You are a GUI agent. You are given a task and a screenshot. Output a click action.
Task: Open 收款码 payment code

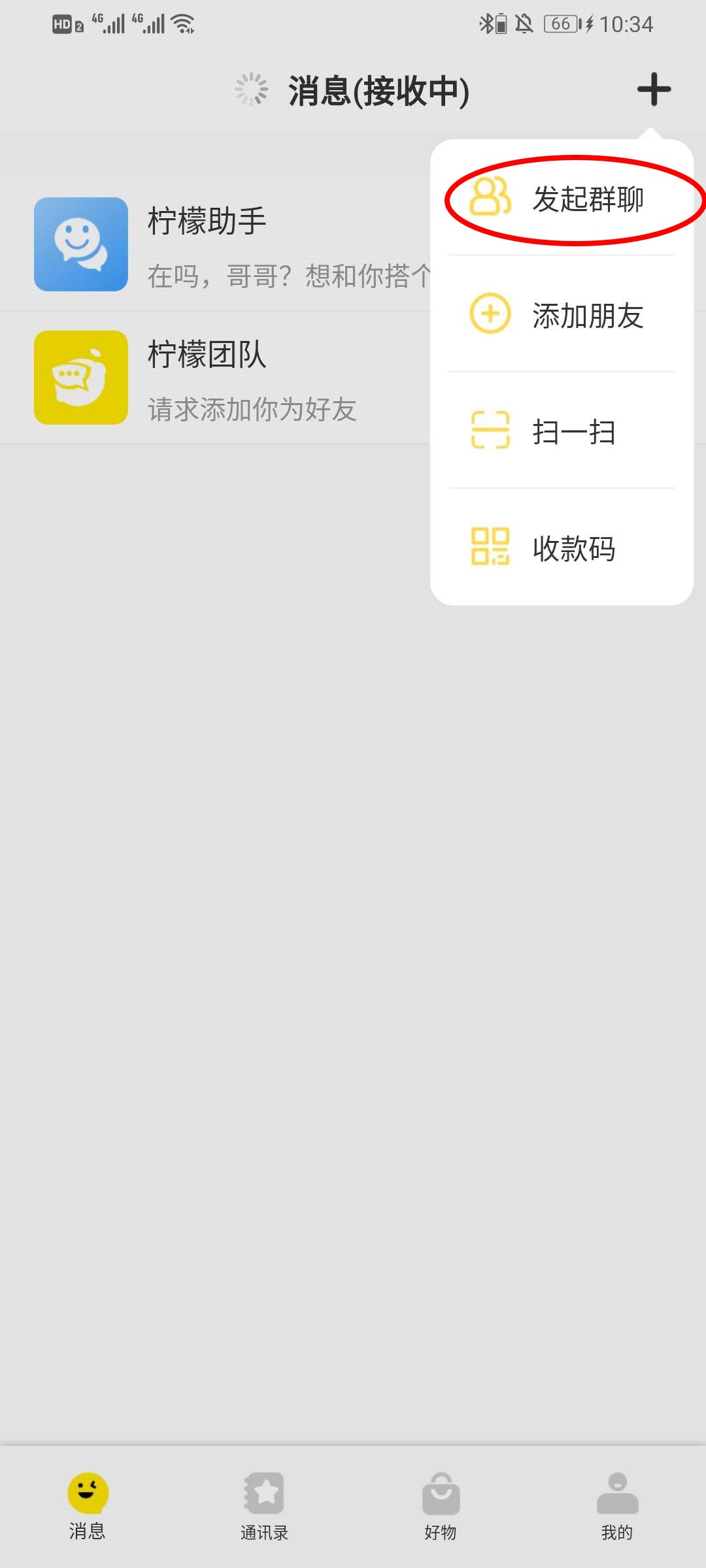click(x=562, y=547)
